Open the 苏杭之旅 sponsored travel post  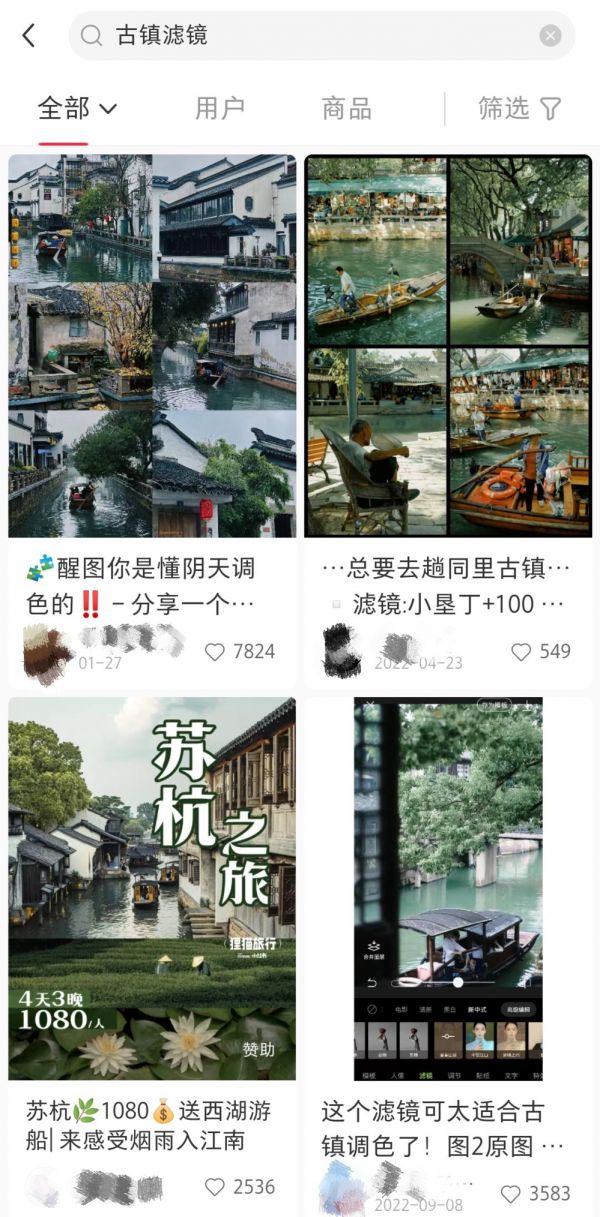152,888
